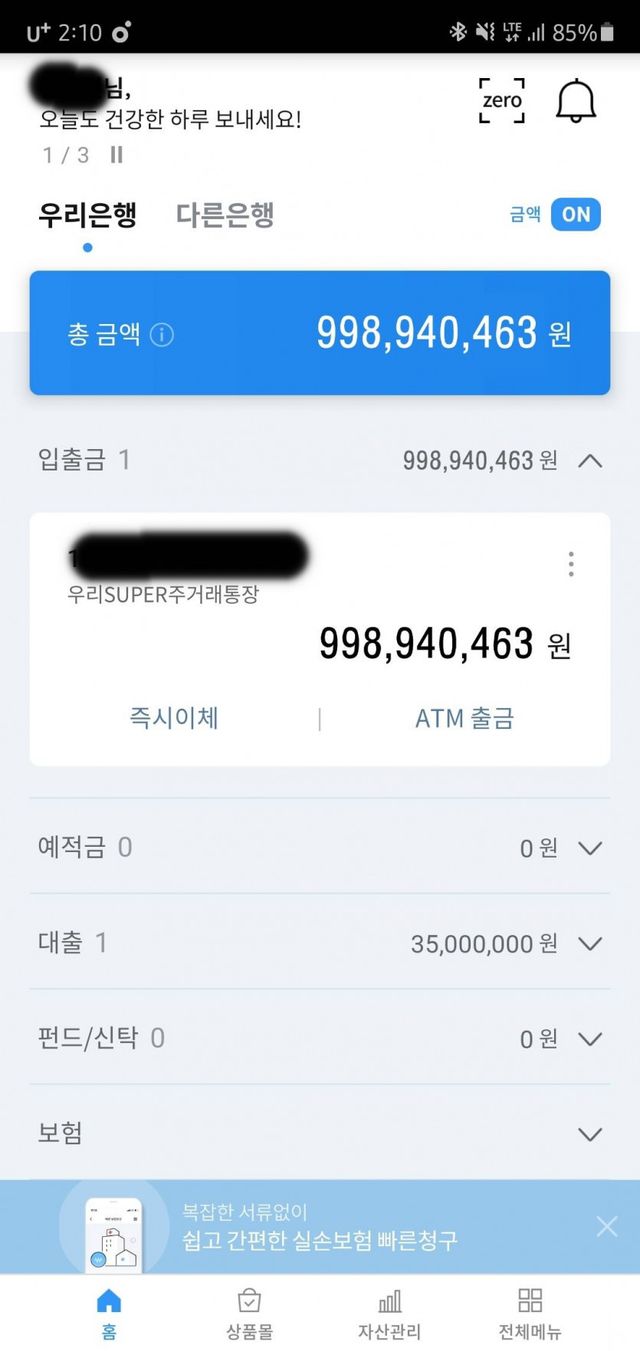
Task: Open the zero pay QR scanner icon
Action: pos(502,100)
